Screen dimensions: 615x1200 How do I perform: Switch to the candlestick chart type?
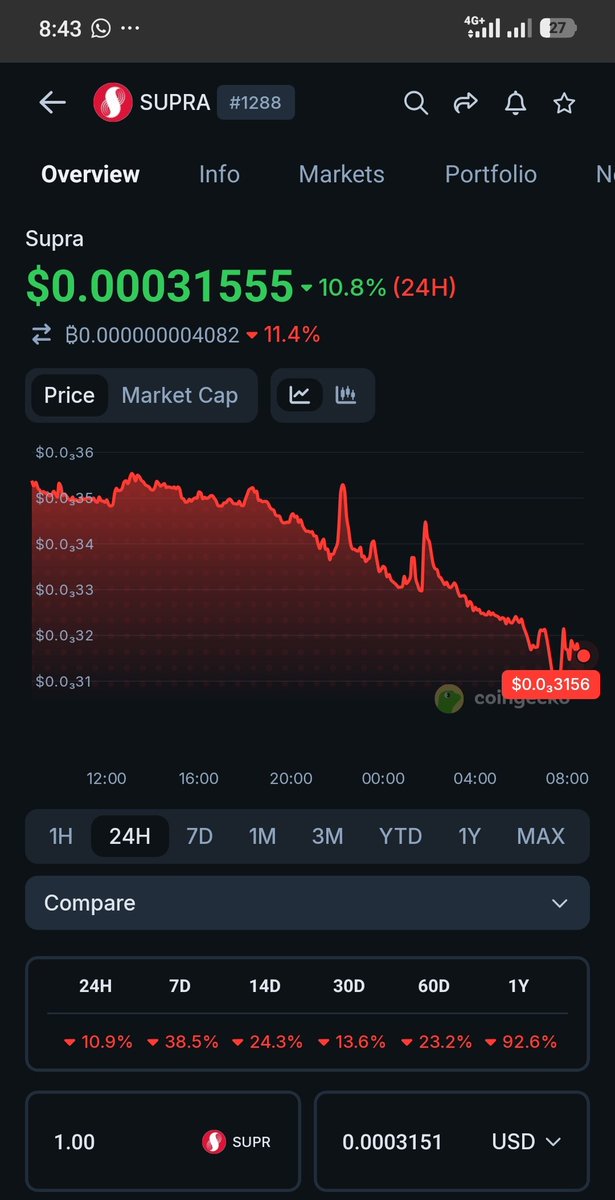tap(346, 395)
